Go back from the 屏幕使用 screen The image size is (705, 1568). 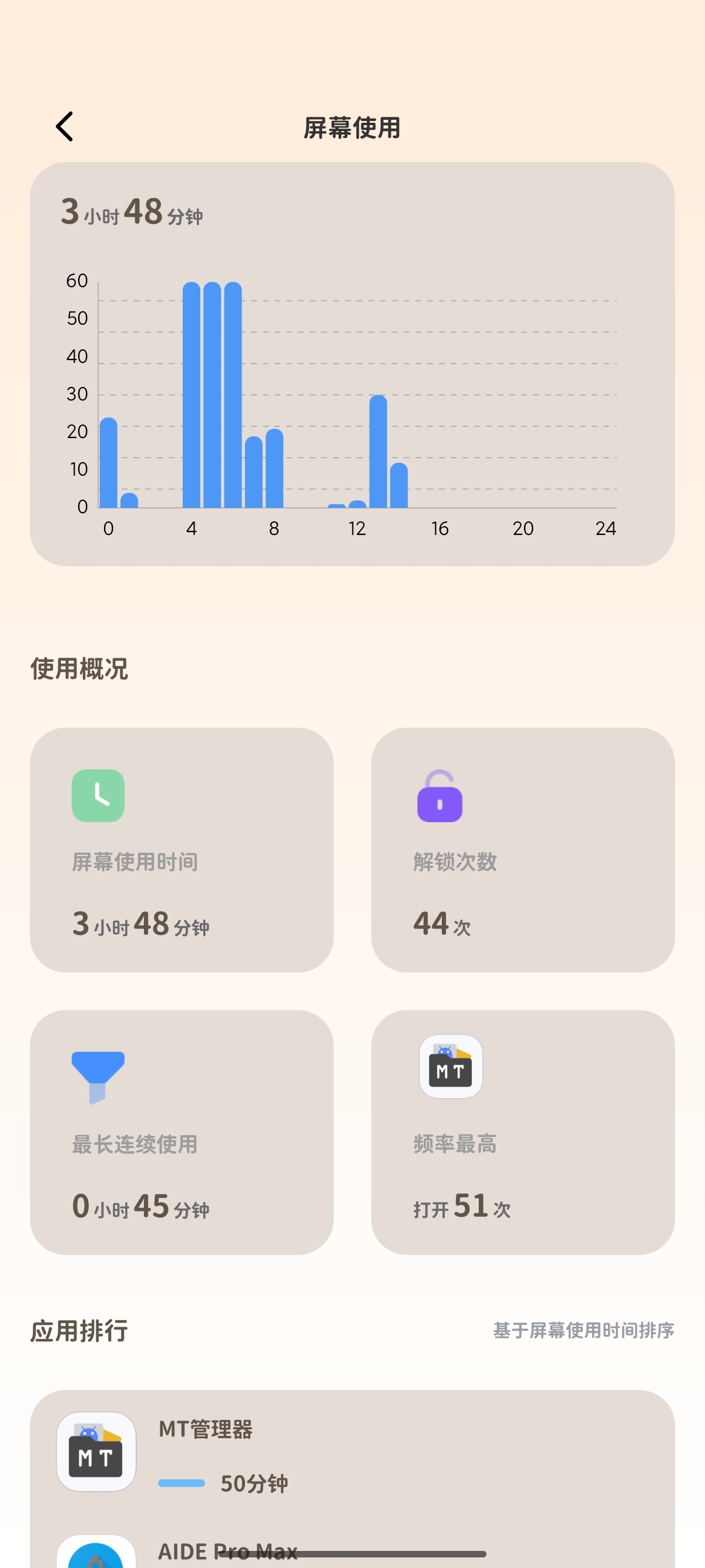tap(65, 127)
